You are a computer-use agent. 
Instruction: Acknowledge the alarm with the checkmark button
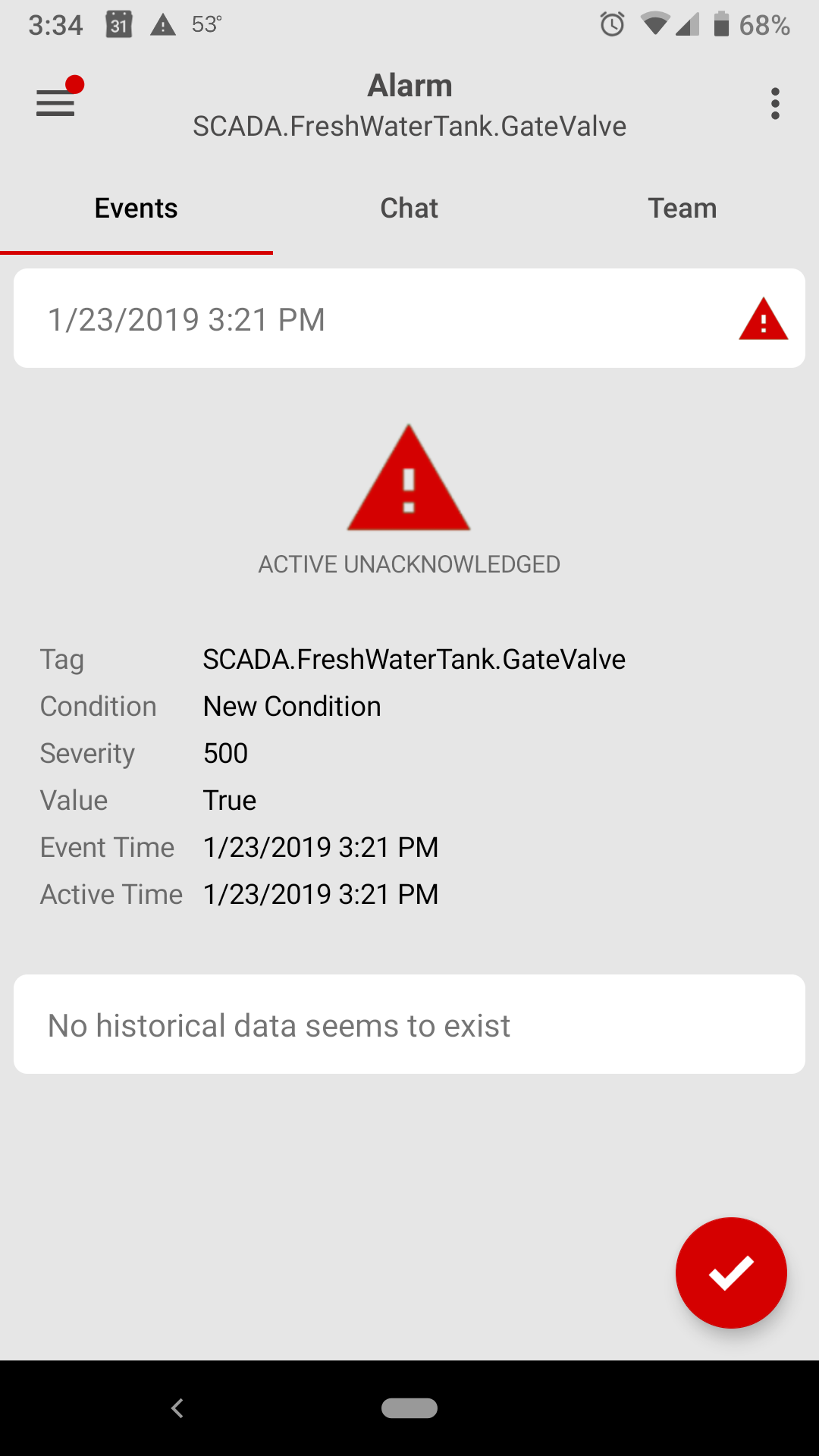pos(731,1272)
